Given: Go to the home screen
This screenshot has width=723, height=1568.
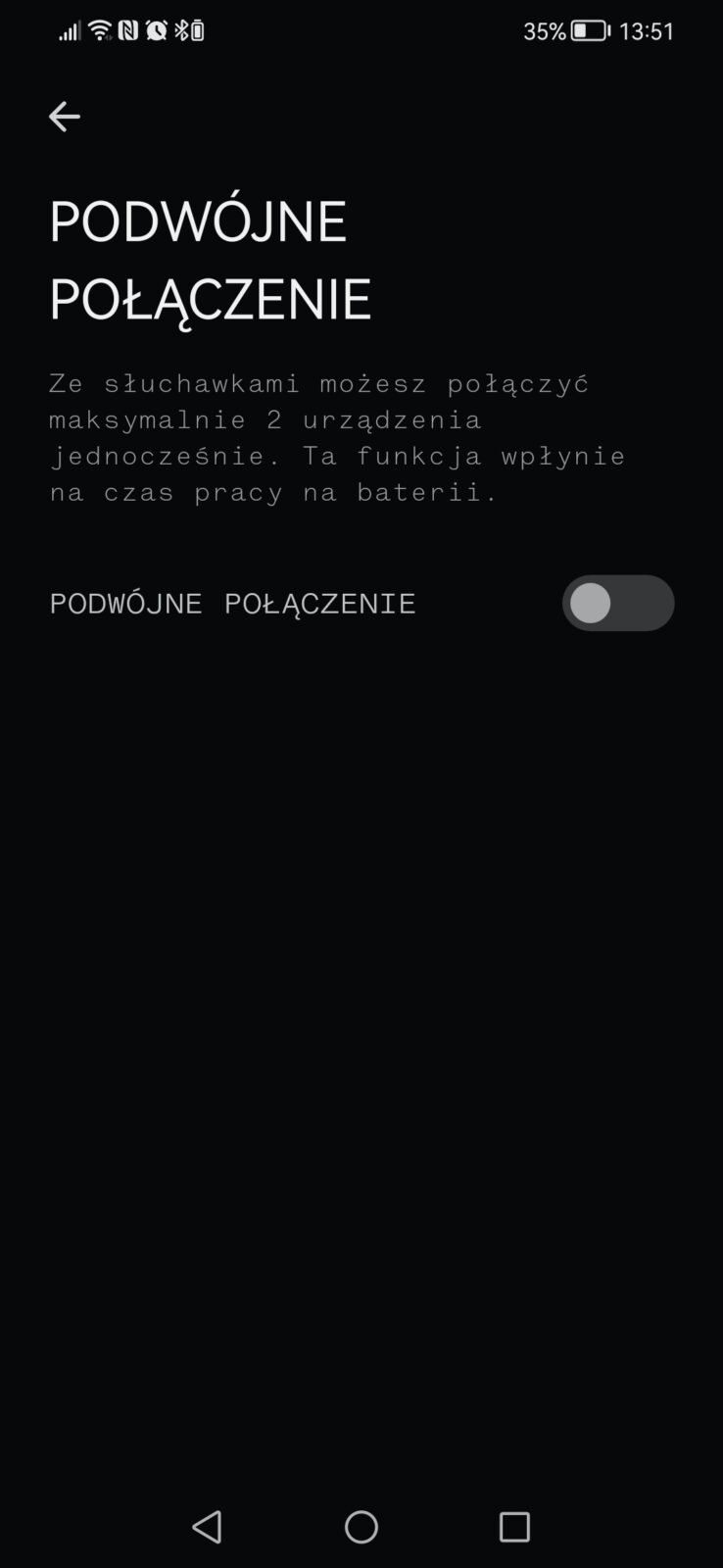Looking at the screenshot, I should 361,1526.
